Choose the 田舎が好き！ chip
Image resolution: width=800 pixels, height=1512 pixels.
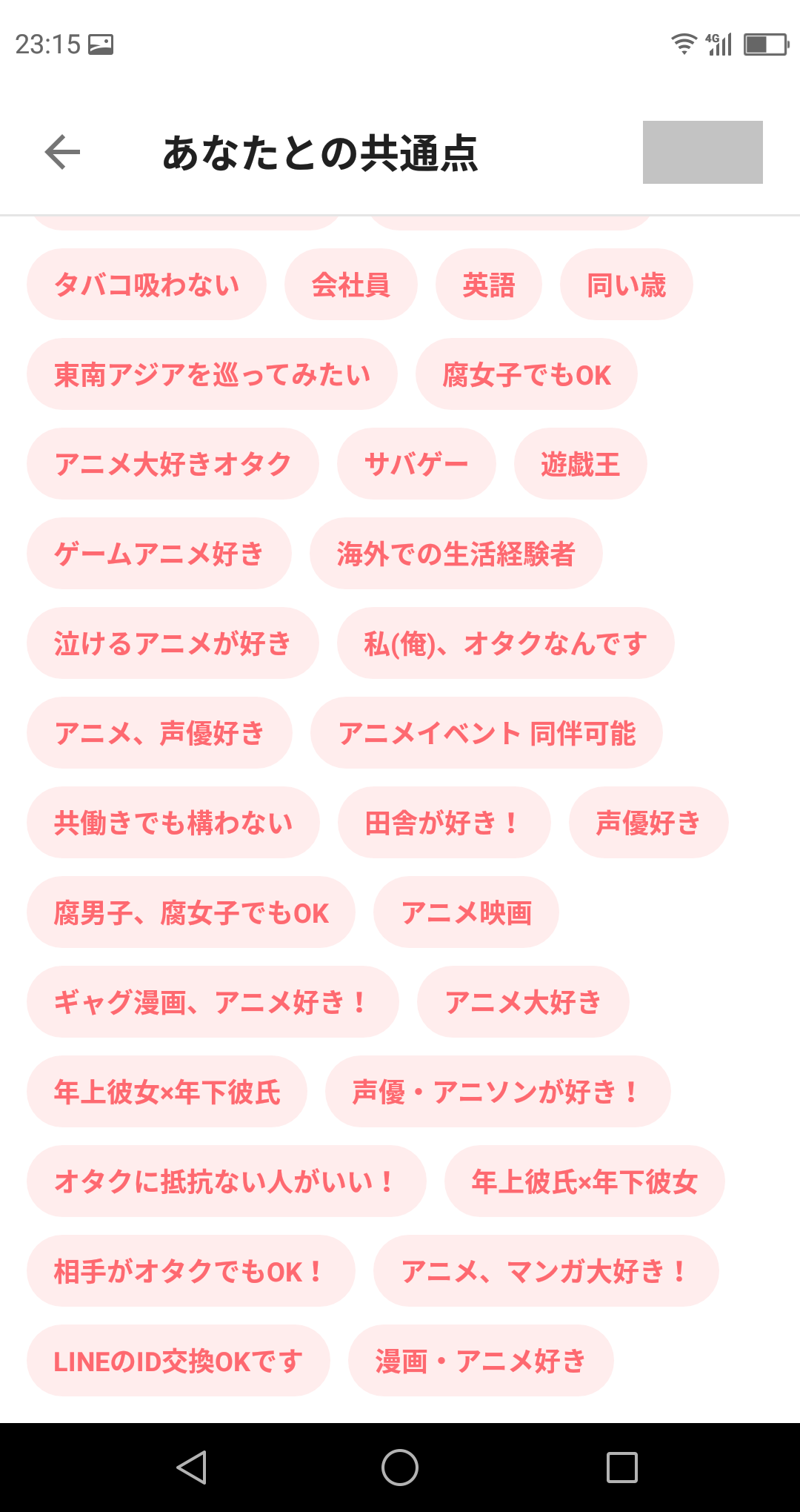tap(444, 823)
